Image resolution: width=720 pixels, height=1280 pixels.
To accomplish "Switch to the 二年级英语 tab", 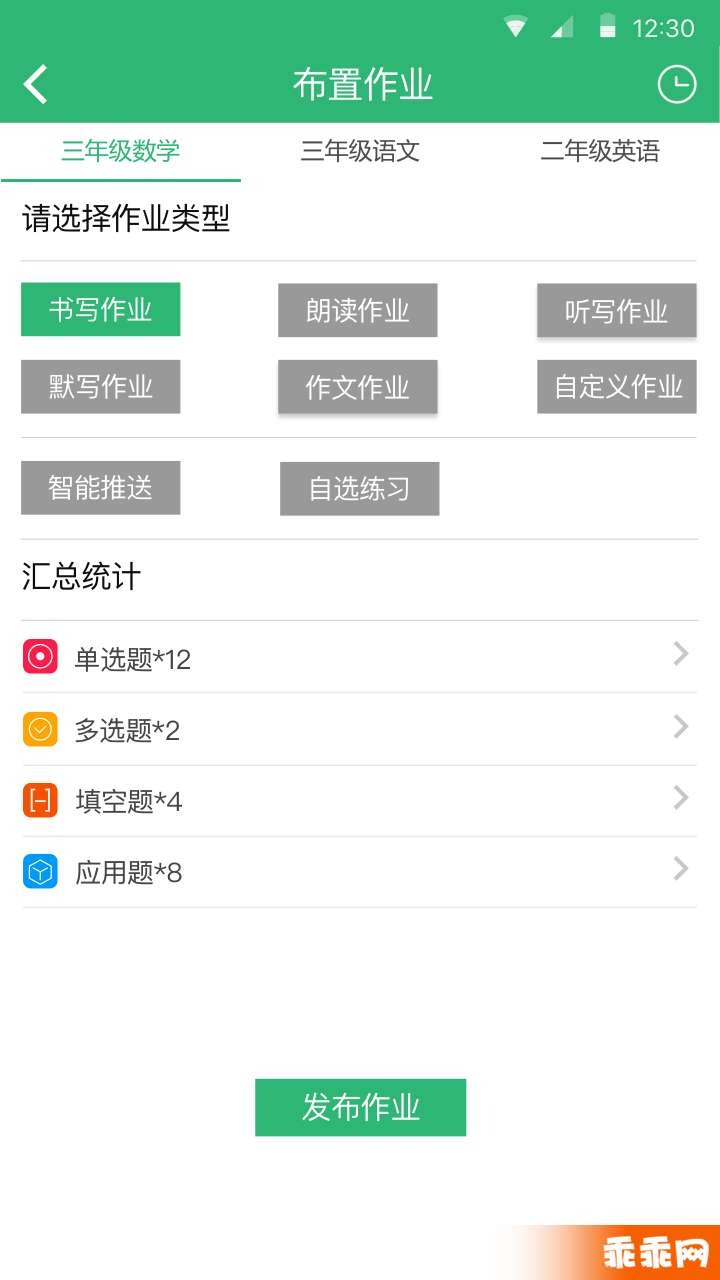I will click(600, 151).
